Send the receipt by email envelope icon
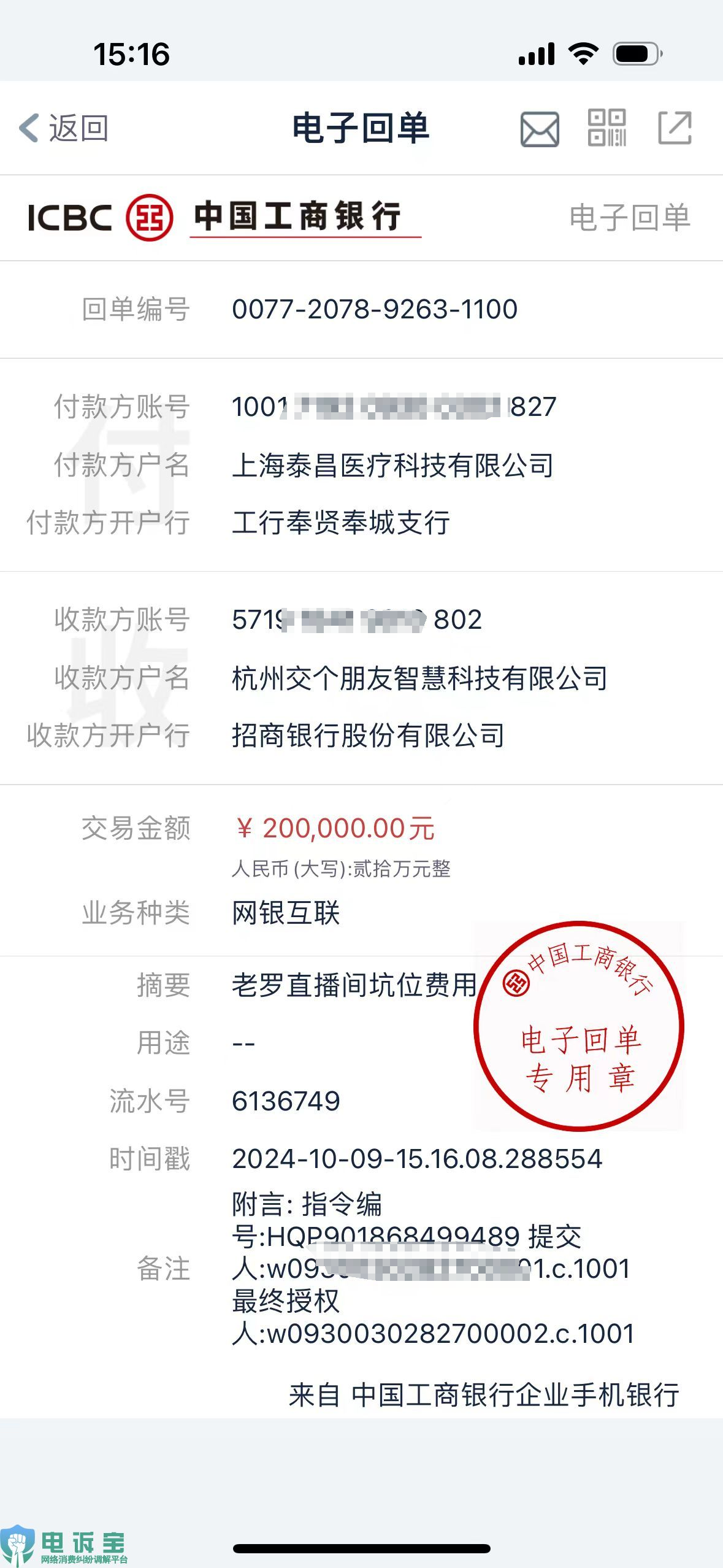This screenshot has height=1568, width=723. click(x=540, y=129)
